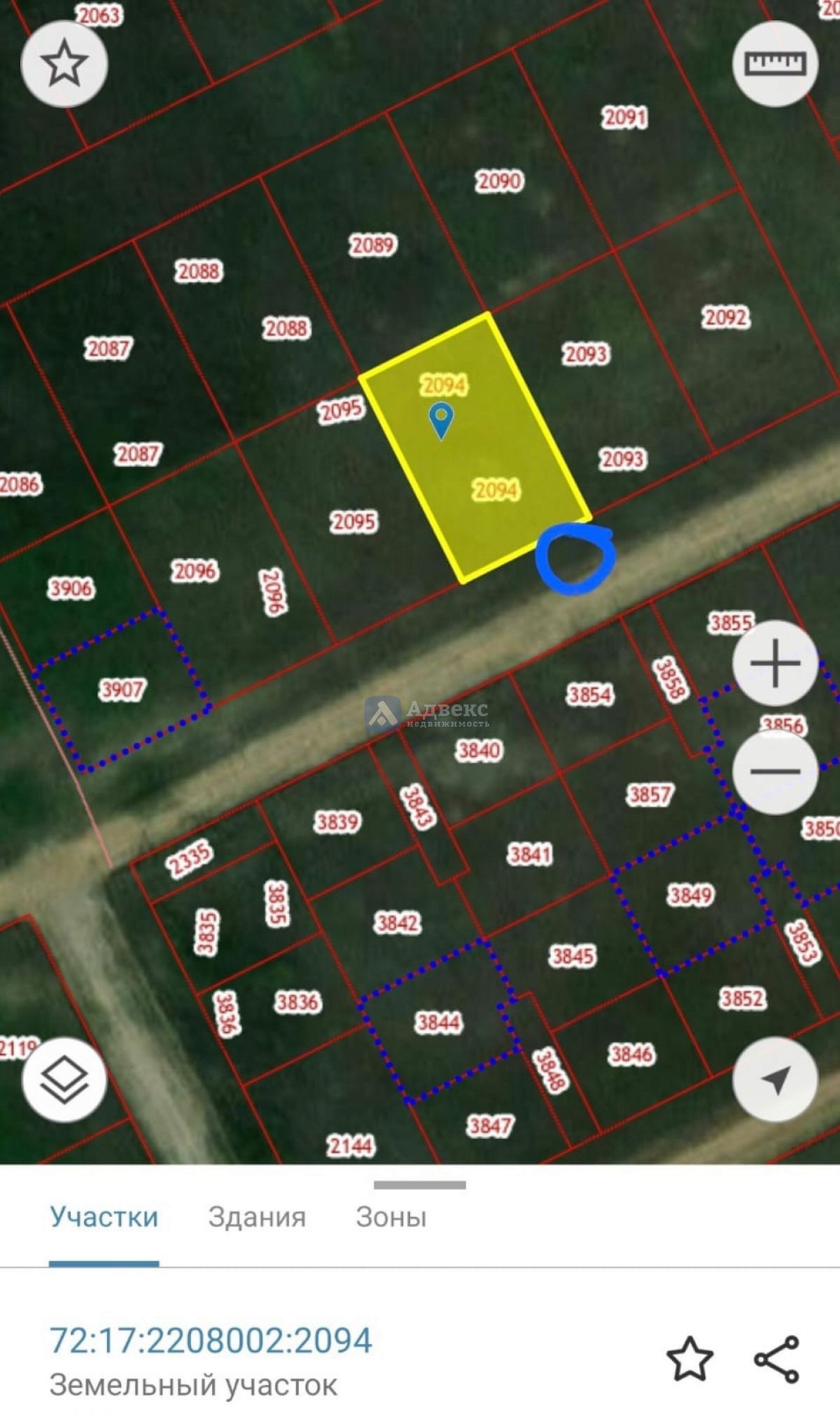Switch to the Участки tab
This screenshot has height=1415, width=840.
tap(104, 1218)
